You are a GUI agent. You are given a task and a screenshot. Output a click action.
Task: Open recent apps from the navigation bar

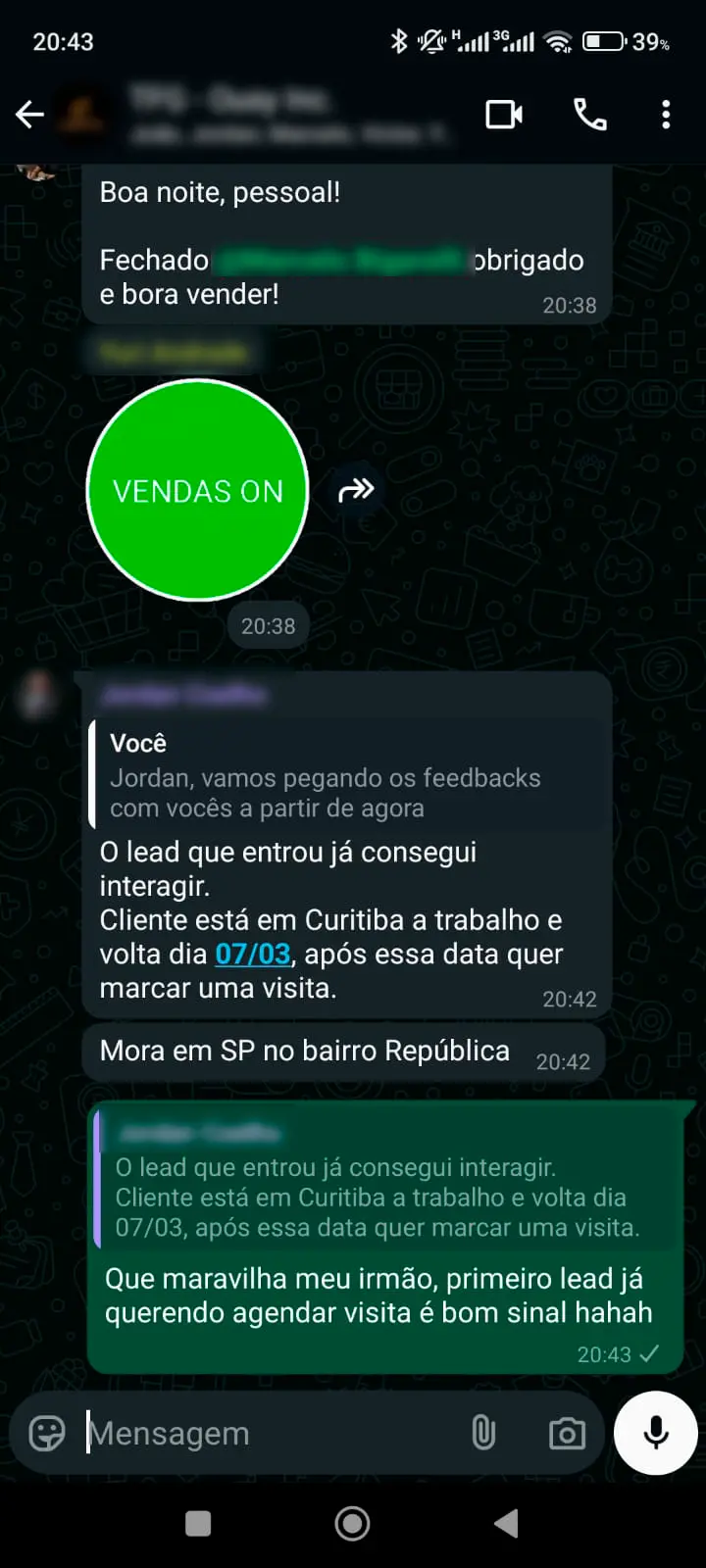pos(198,1524)
